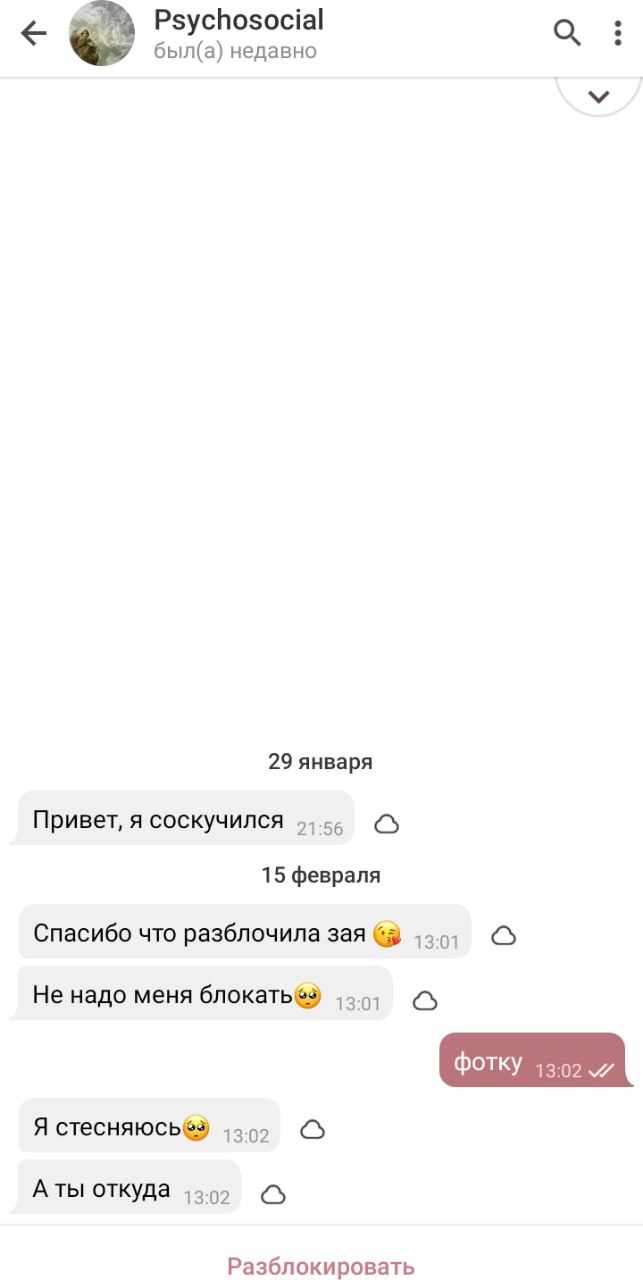Tap cloud icon next to "Привет, я соскучился"
The image size is (643, 1280).
coord(386,824)
